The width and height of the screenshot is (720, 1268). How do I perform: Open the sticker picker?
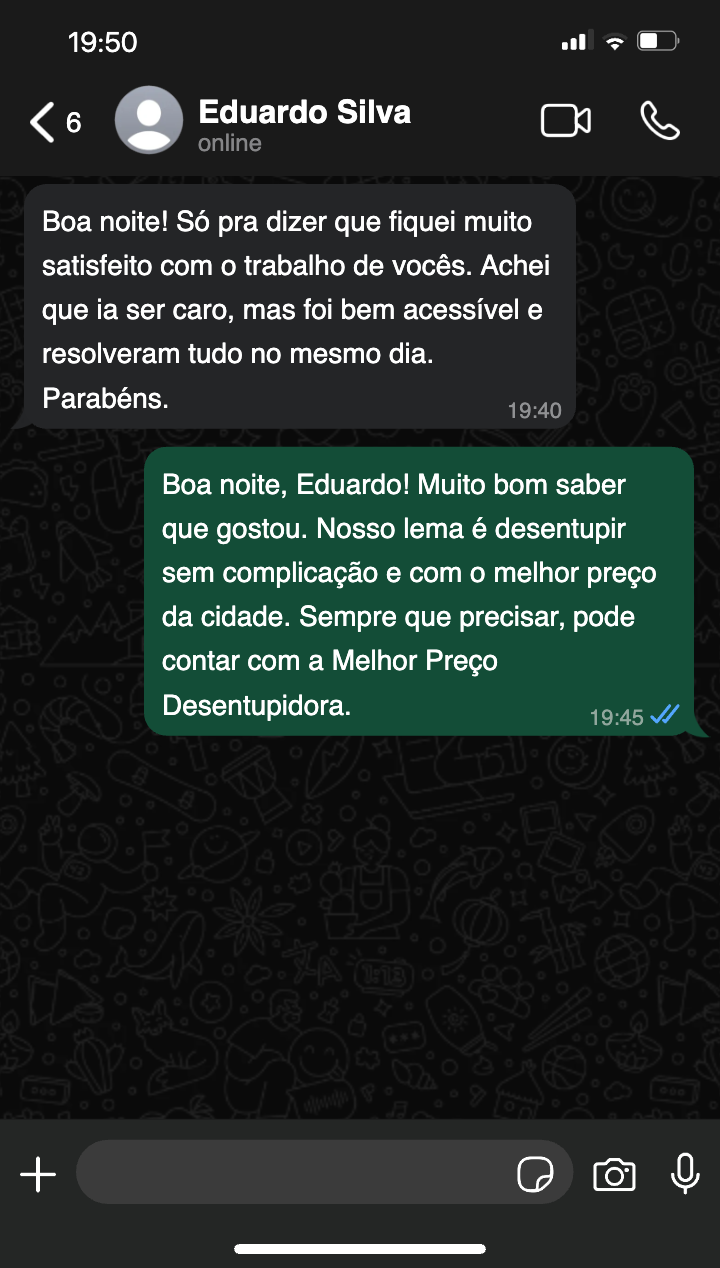coord(535,1174)
